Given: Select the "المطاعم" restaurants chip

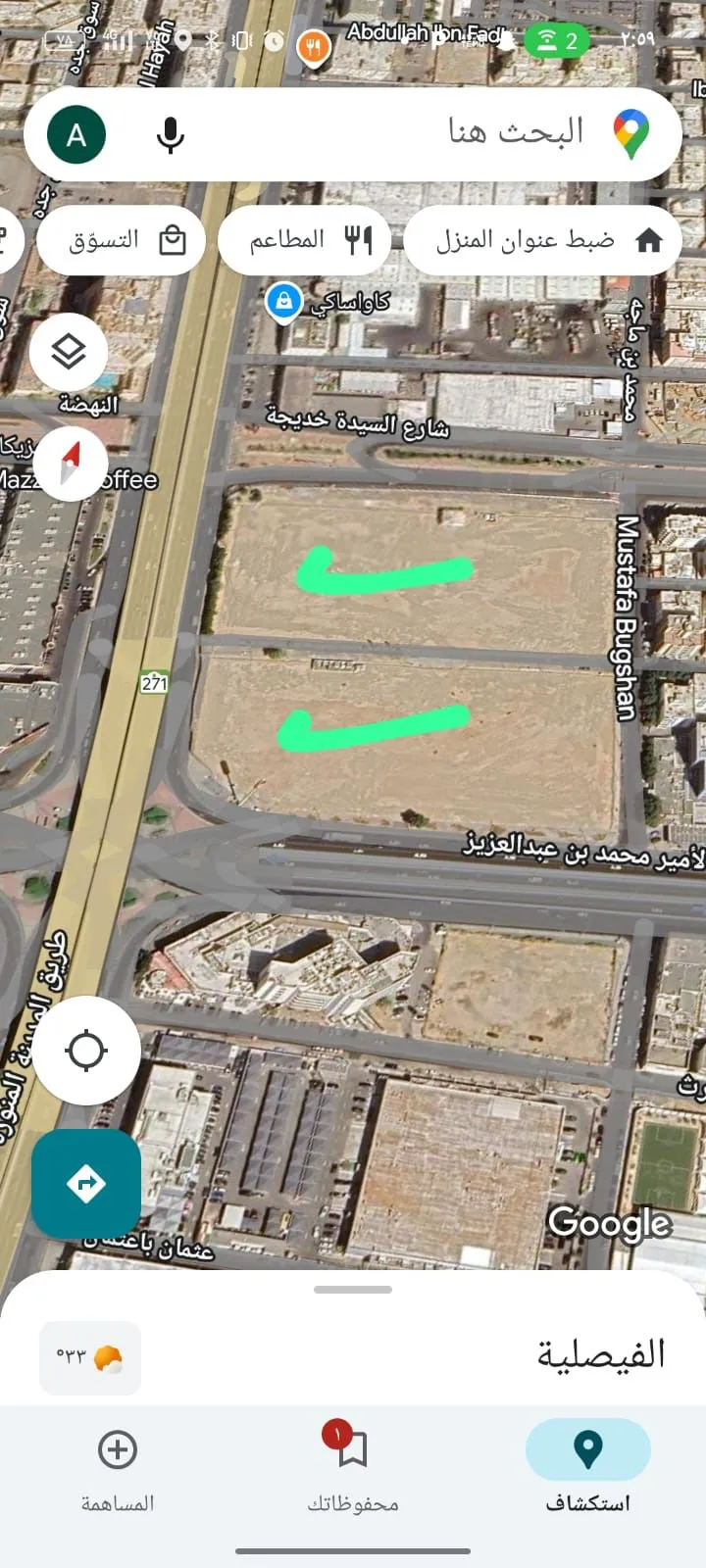Looking at the screenshot, I should click(305, 240).
